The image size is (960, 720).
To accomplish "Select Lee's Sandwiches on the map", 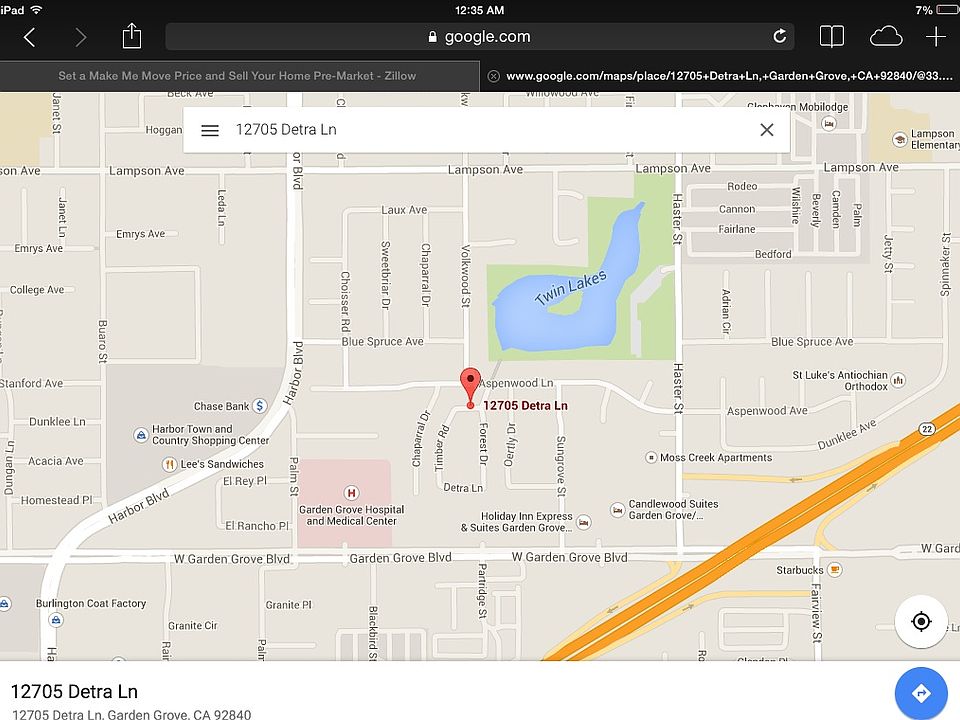I will click(171, 464).
